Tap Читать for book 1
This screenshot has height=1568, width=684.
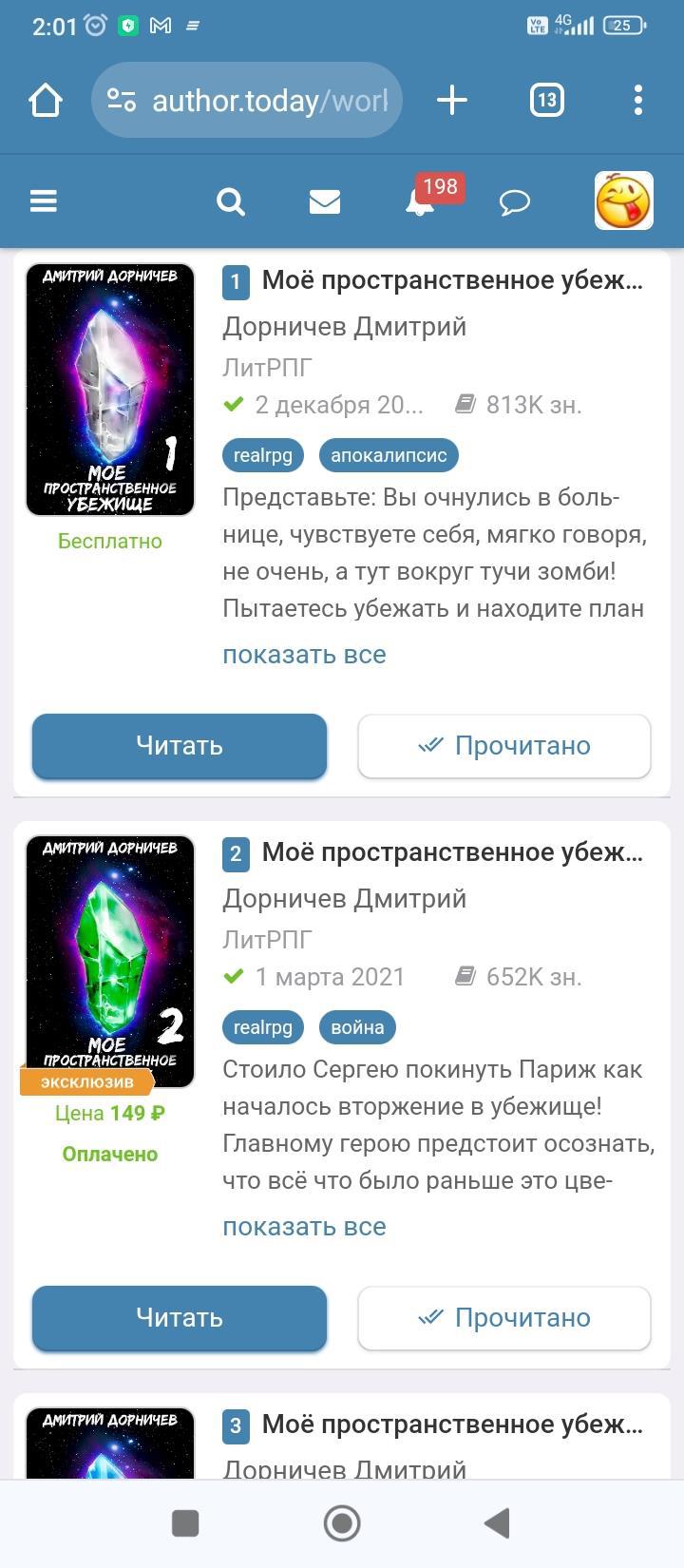[180, 746]
